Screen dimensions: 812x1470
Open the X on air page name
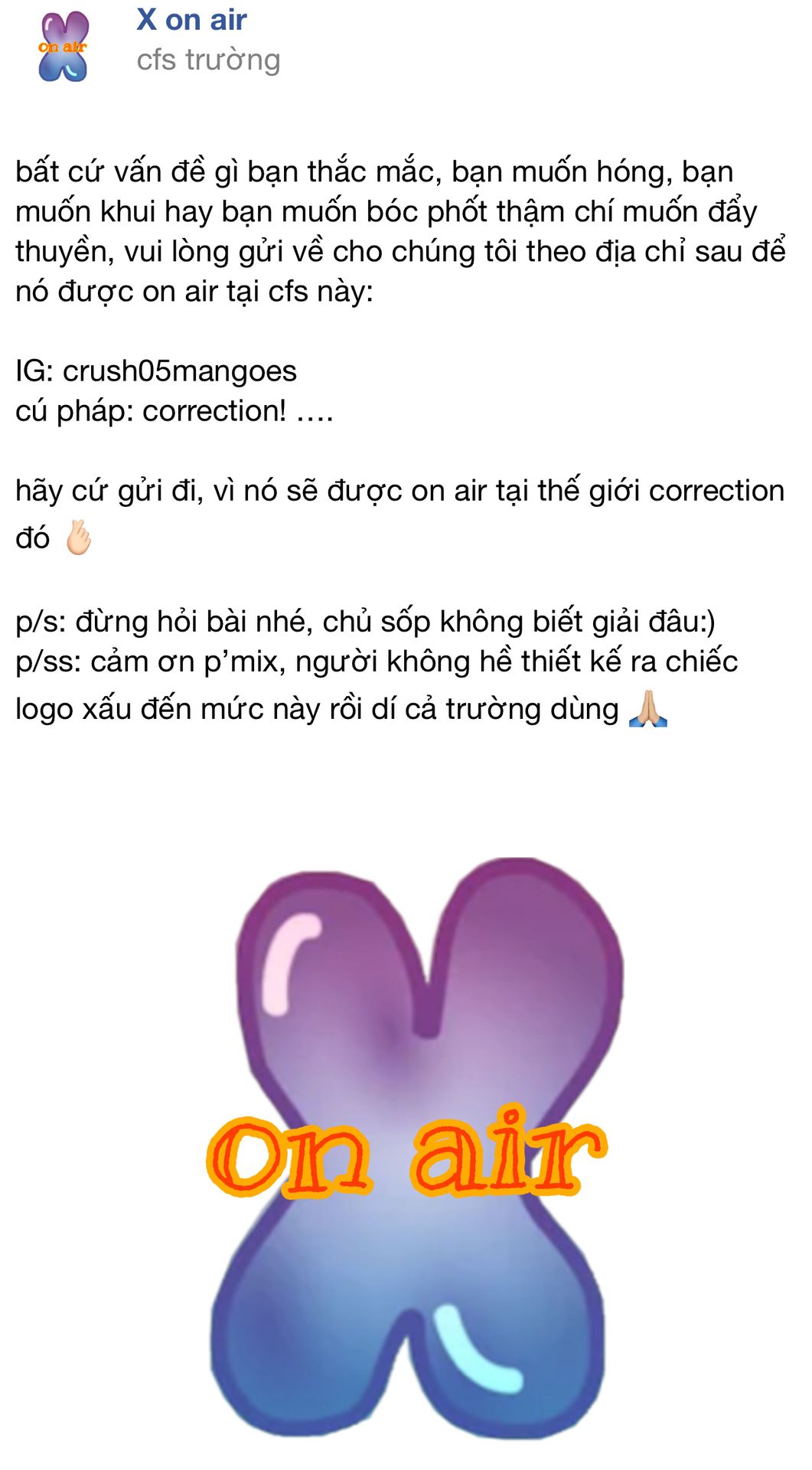tap(191, 20)
